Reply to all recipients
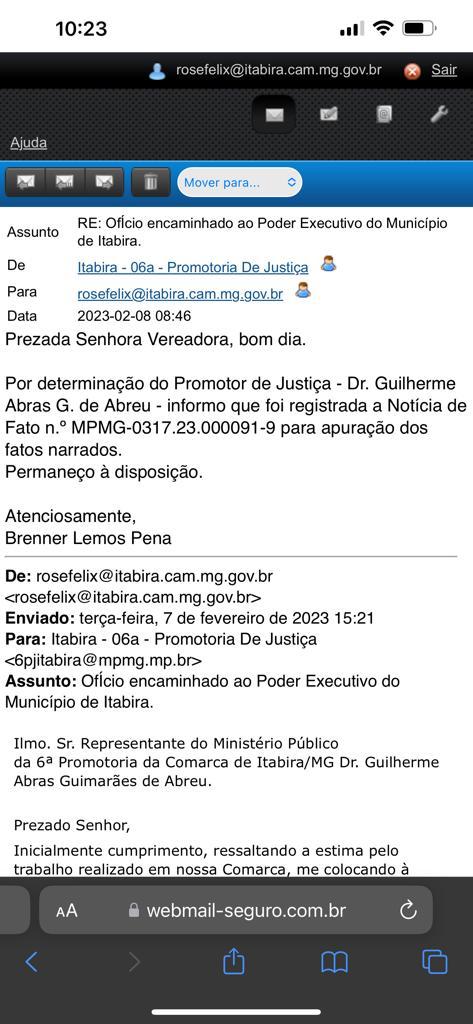473x1024 pixels. click(64, 182)
